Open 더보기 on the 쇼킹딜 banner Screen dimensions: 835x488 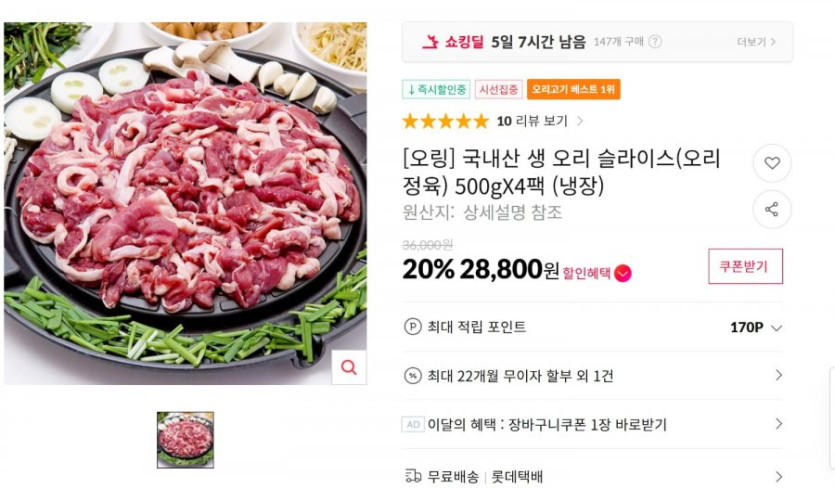tap(756, 42)
